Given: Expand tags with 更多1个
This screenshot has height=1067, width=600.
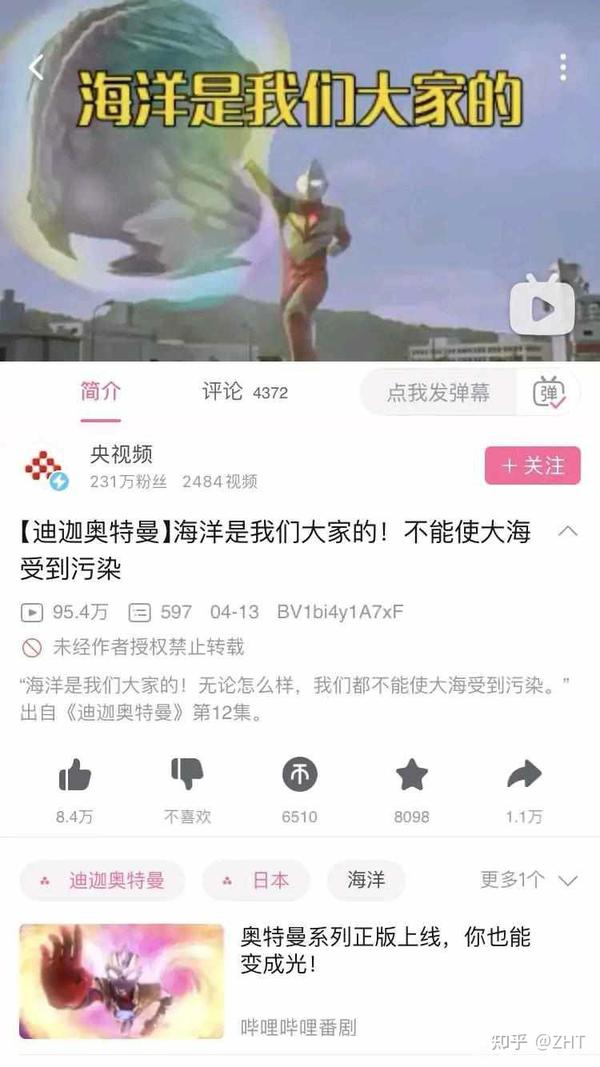Looking at the screenshot, I should pyautogui.click(x=529, y=880).
